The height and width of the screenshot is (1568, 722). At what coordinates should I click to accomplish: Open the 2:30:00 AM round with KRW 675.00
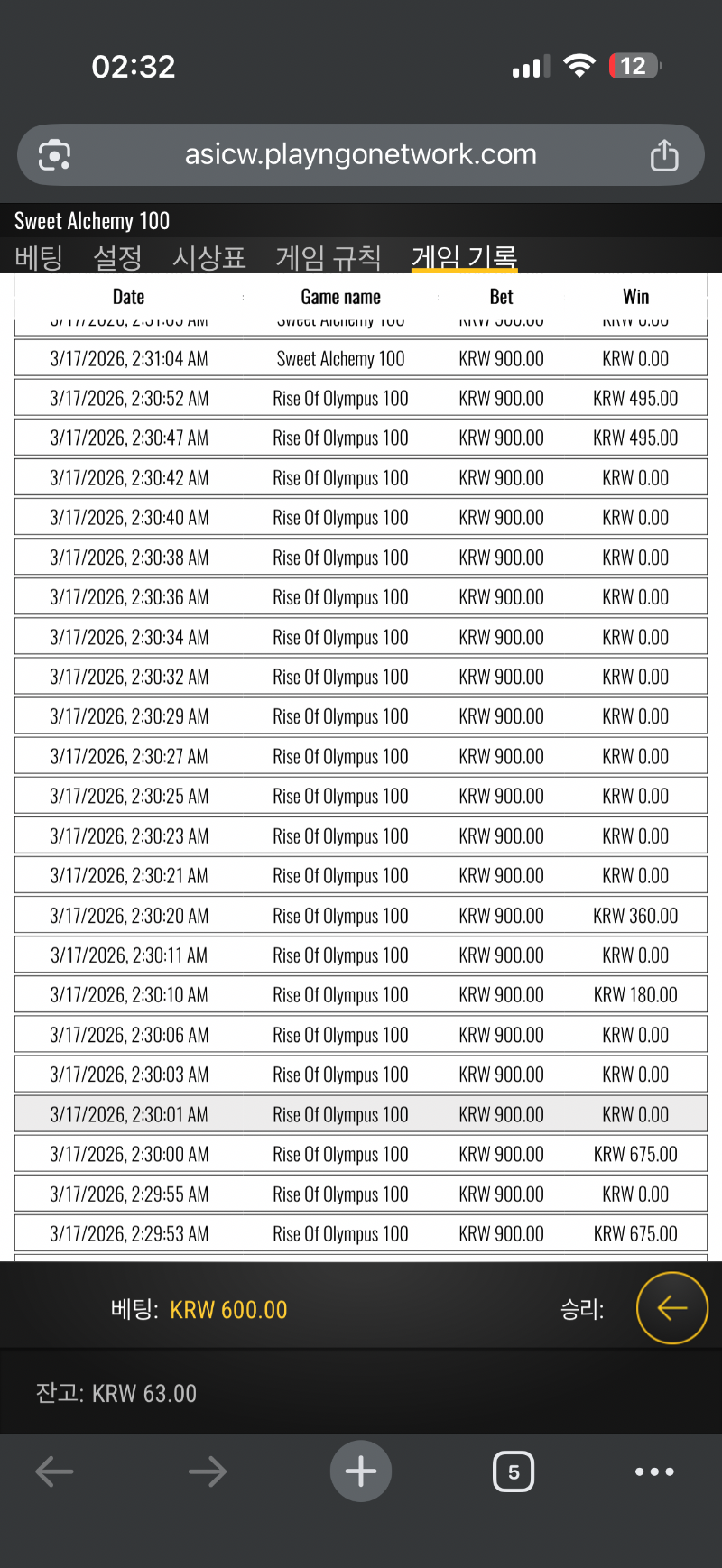coord(360,1154)
